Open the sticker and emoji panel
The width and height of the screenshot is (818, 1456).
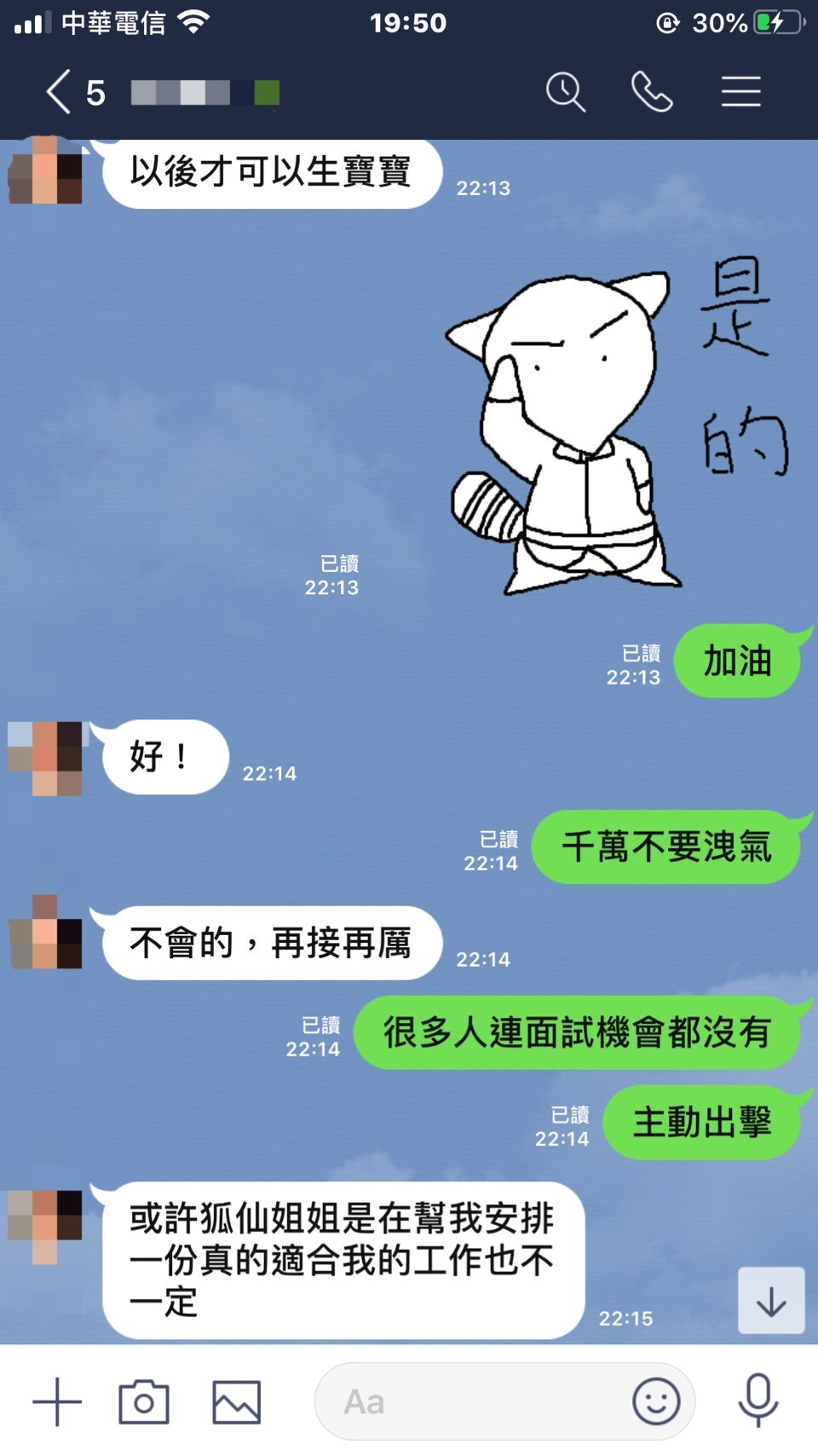656,1401
